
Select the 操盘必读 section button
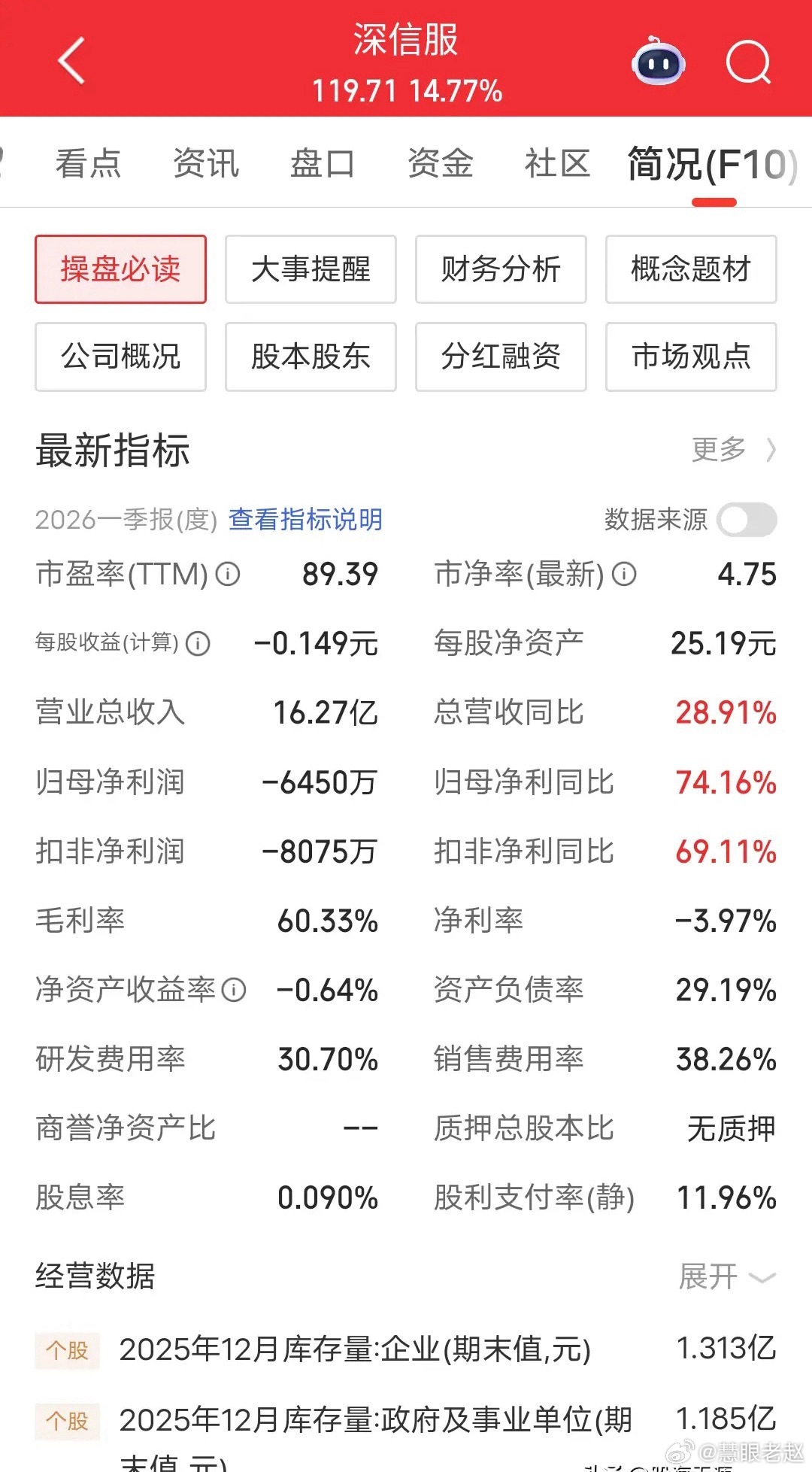click(x=120, y=269)
